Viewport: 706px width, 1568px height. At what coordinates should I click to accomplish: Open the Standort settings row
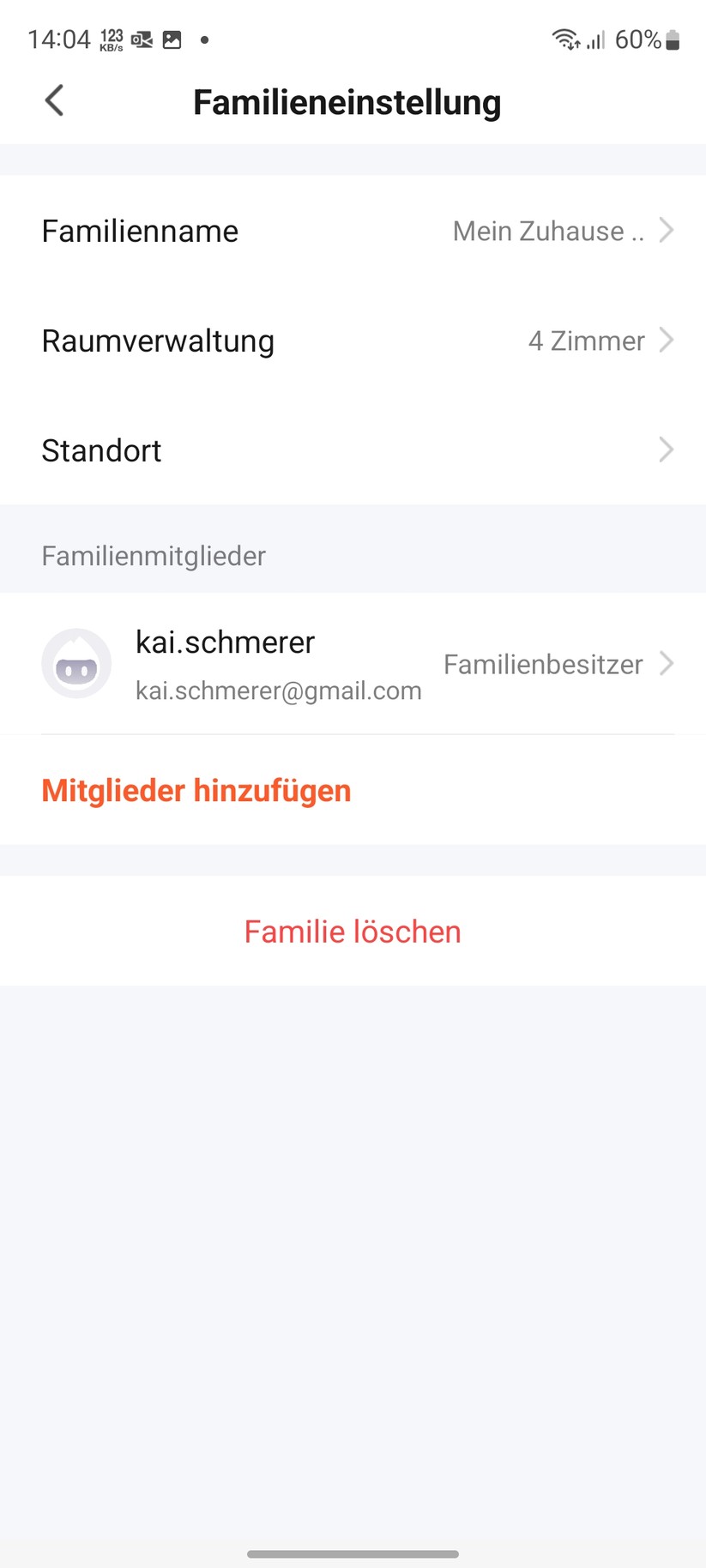[101, 449]
